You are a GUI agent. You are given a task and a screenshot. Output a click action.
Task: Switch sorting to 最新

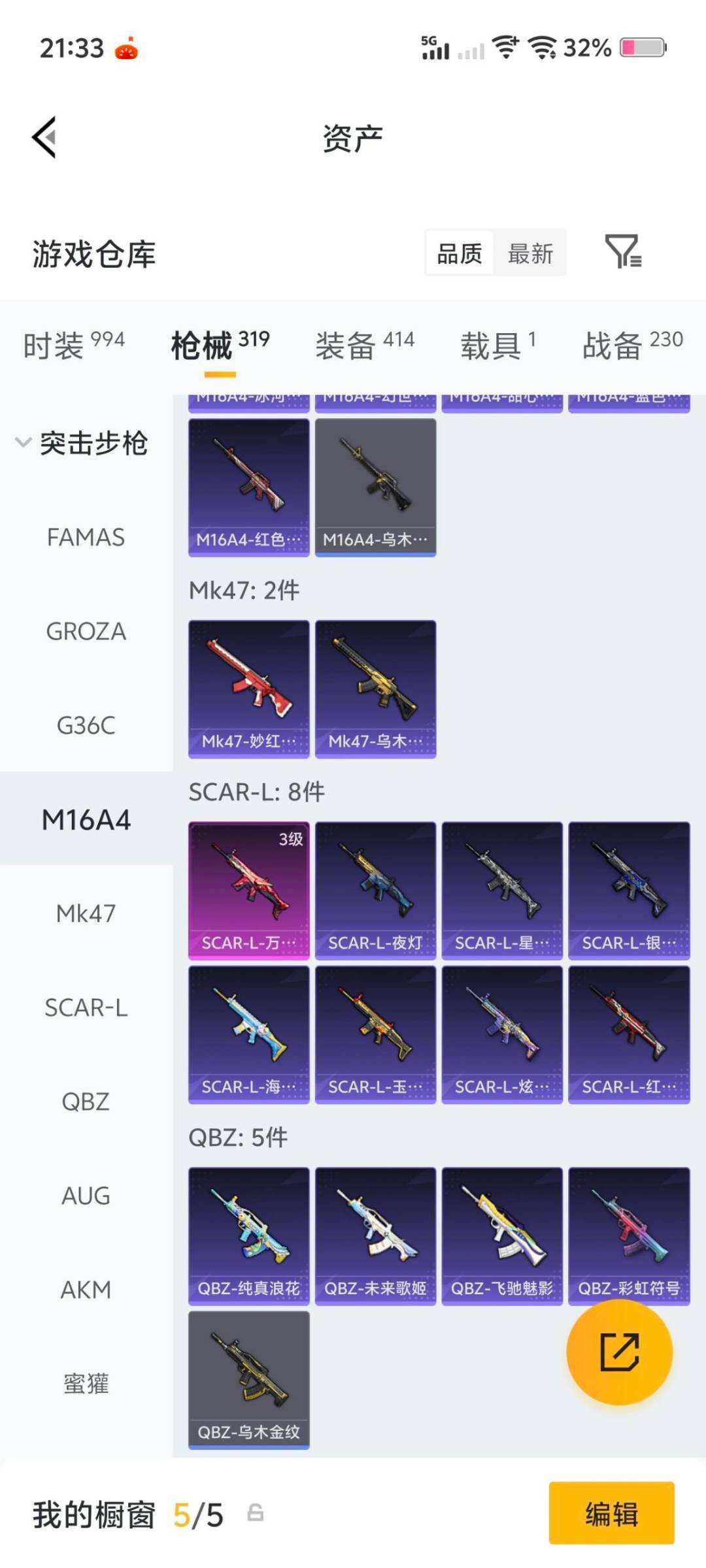click(x=531, y=253)
